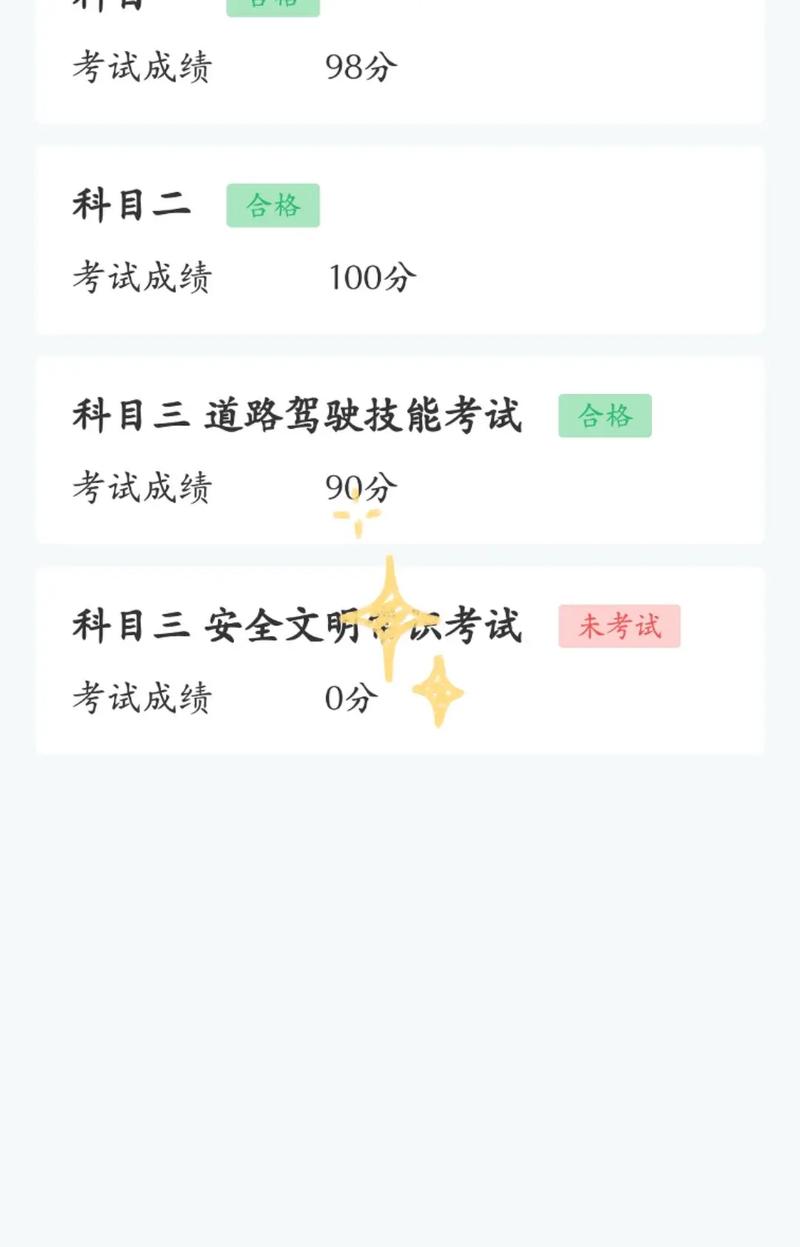Click the 合格 badge on 科目二
The height and width of the screenshot is (1247, 800).
(x=273, y=207)
